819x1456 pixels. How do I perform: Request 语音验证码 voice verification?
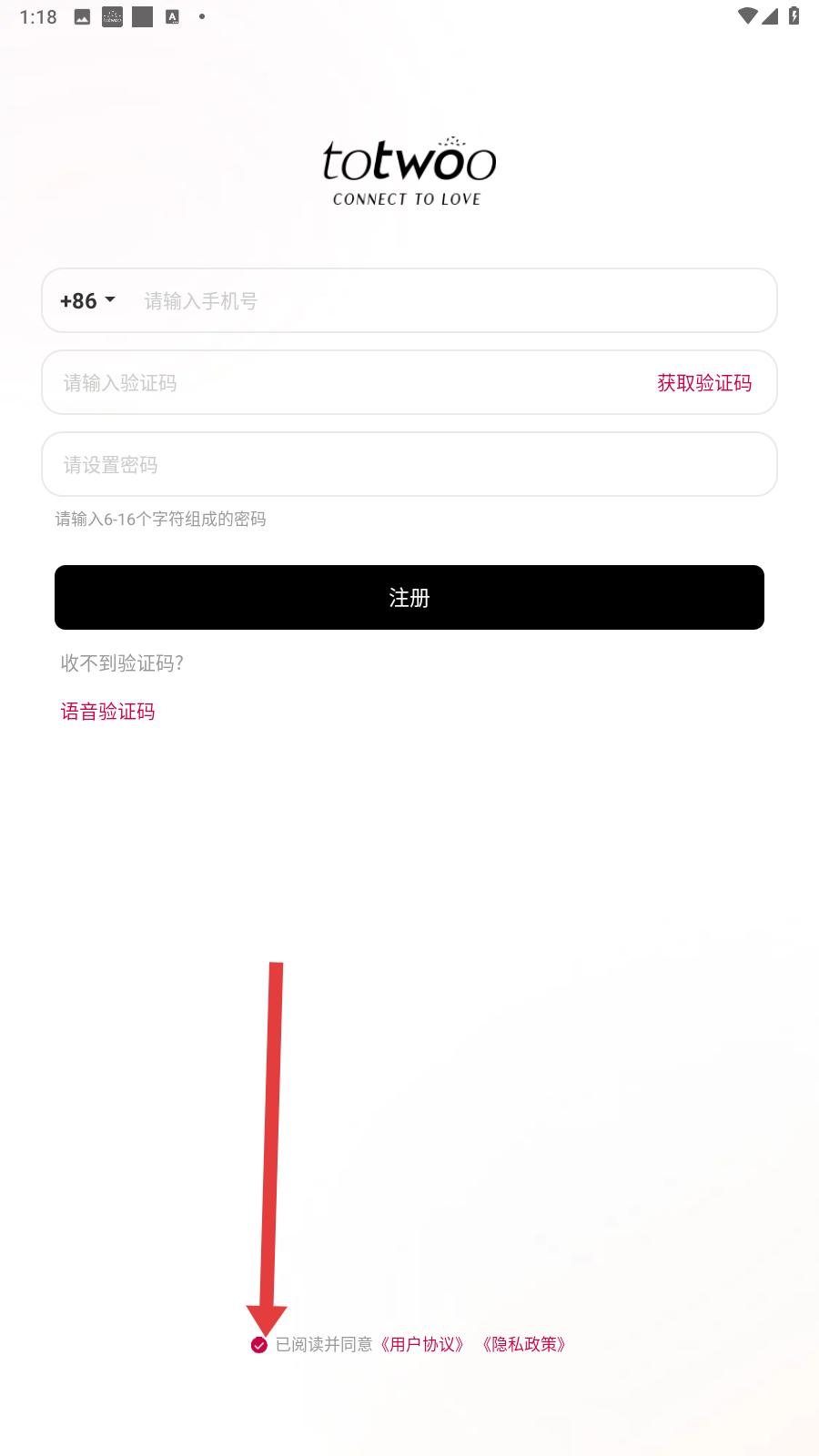point(107,712)
